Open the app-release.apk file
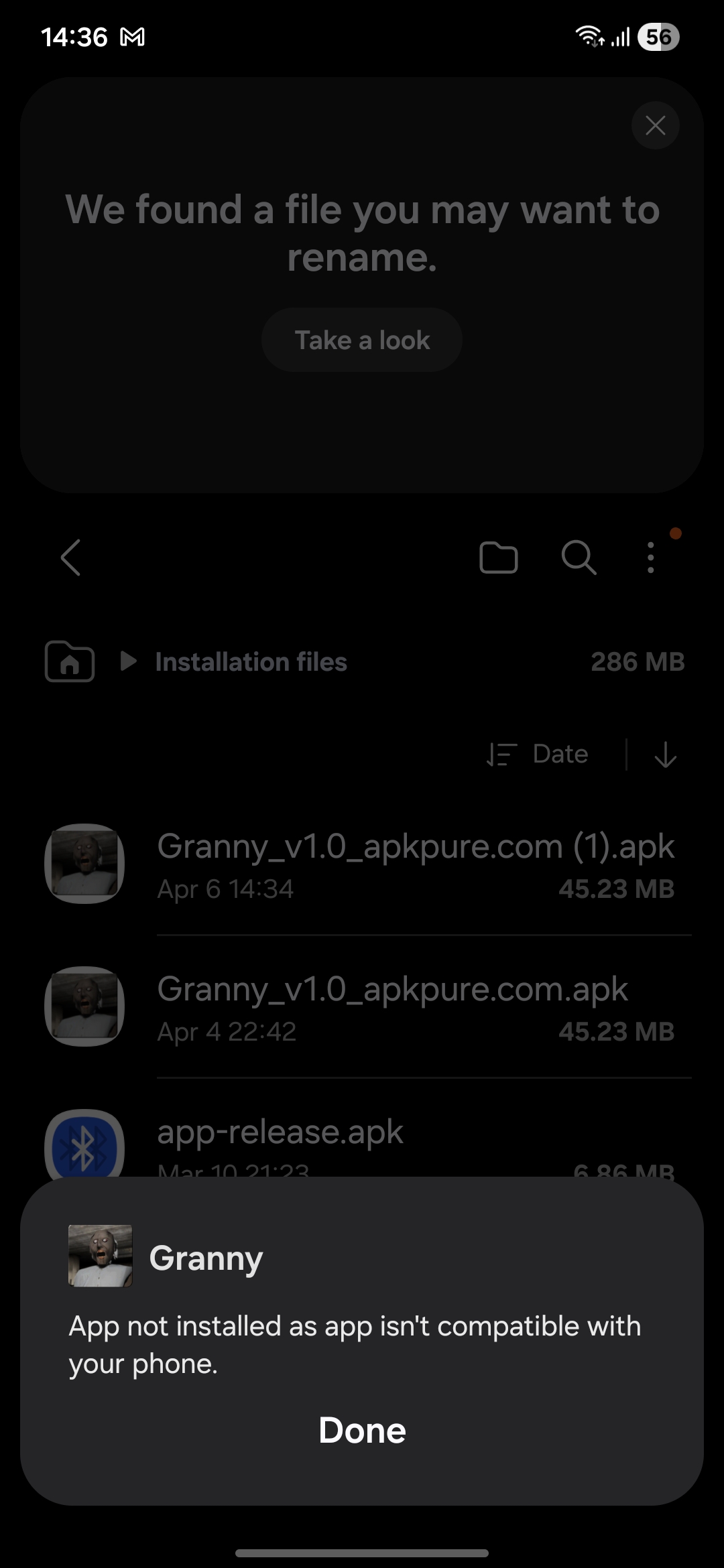724x1568 pixels. 280,1134
